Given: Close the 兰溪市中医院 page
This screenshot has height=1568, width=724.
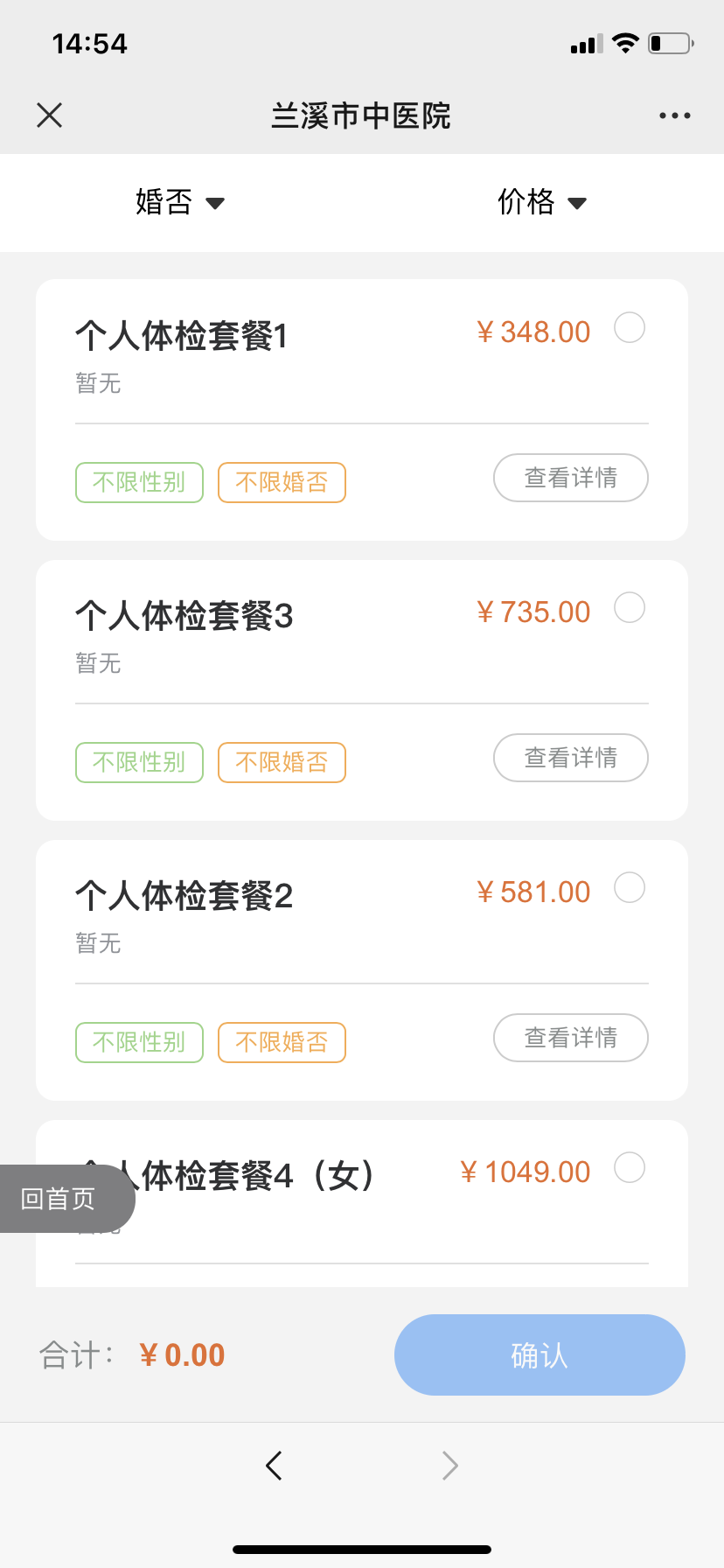Looking at the screenshot, I should pos(50,115).
